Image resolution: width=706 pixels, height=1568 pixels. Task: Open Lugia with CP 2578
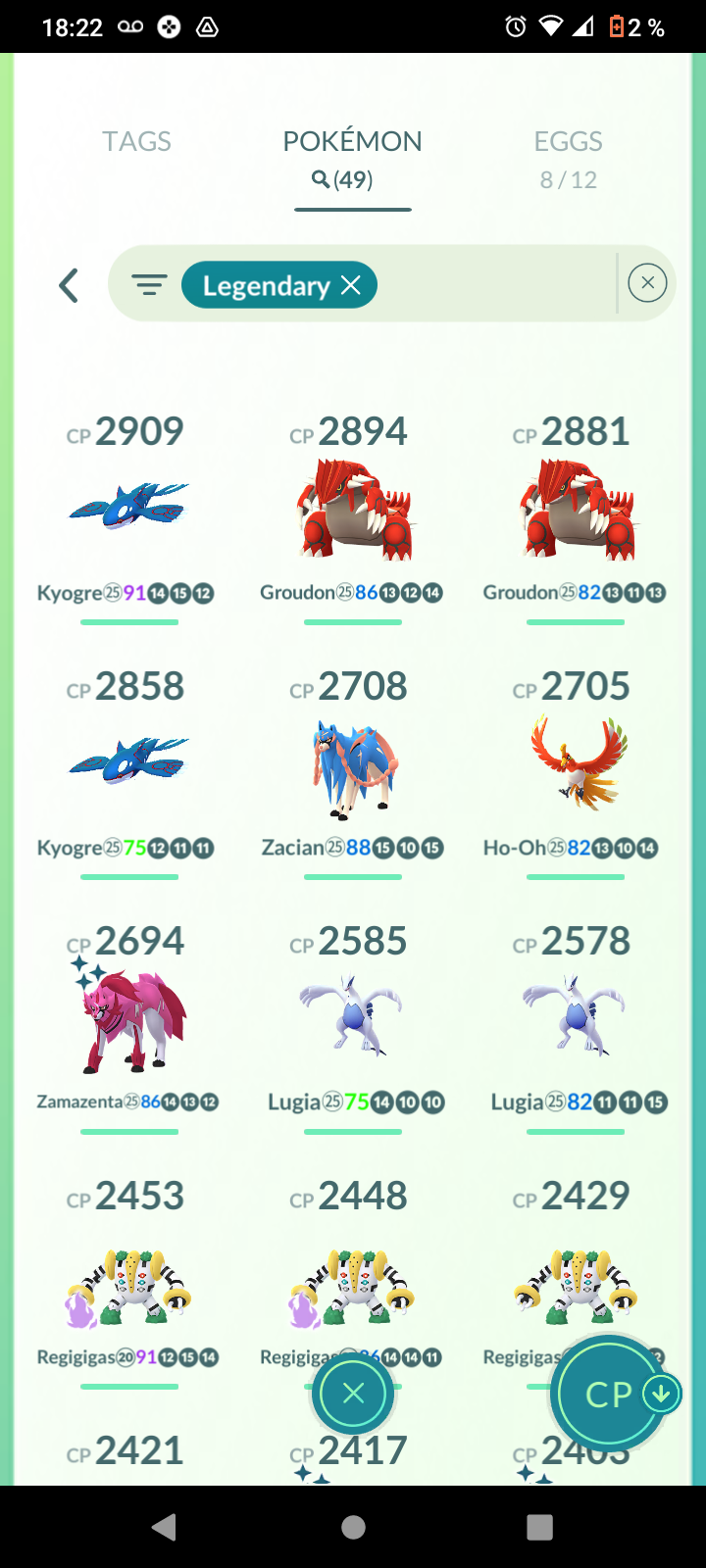[x=576, y=1016]
